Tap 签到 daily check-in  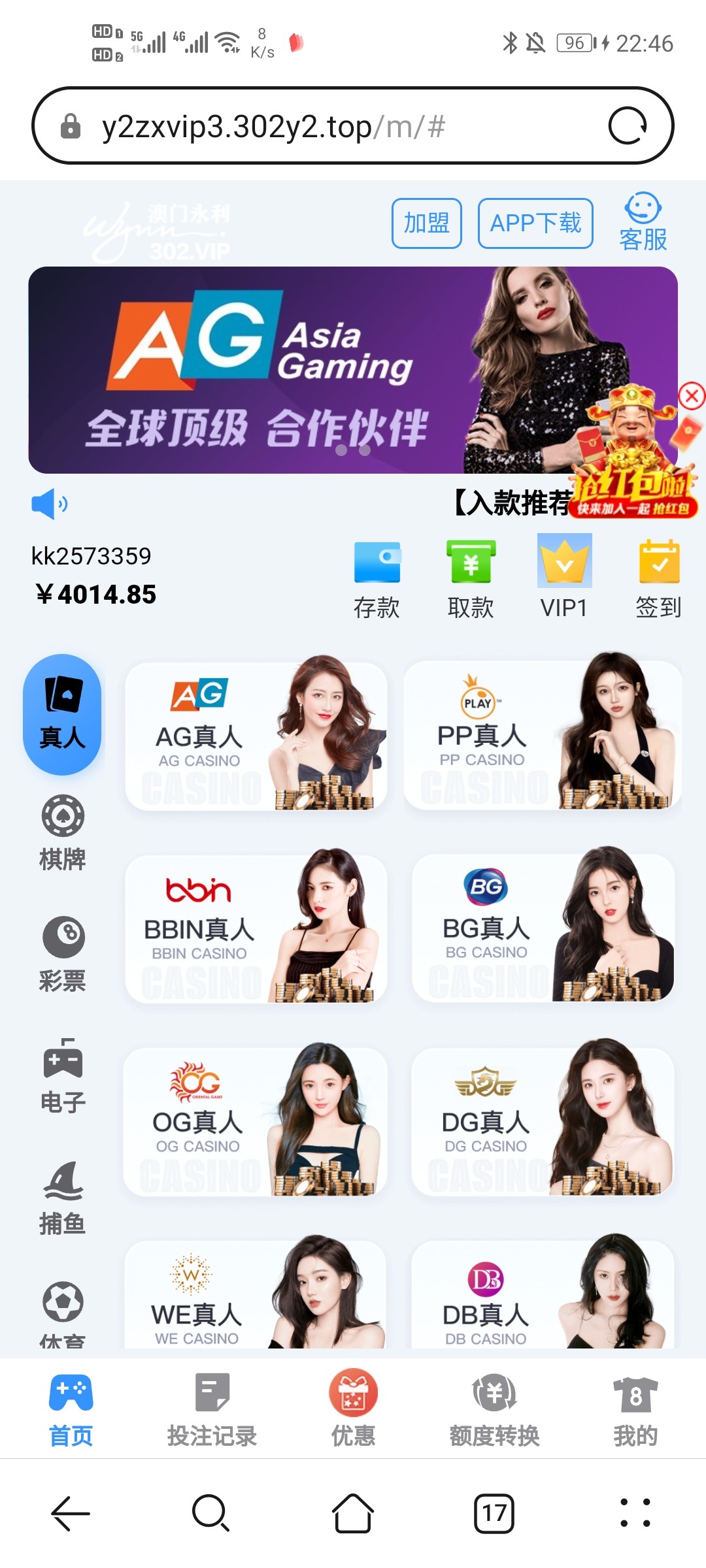pyautogui.click(x=659, y=579)
